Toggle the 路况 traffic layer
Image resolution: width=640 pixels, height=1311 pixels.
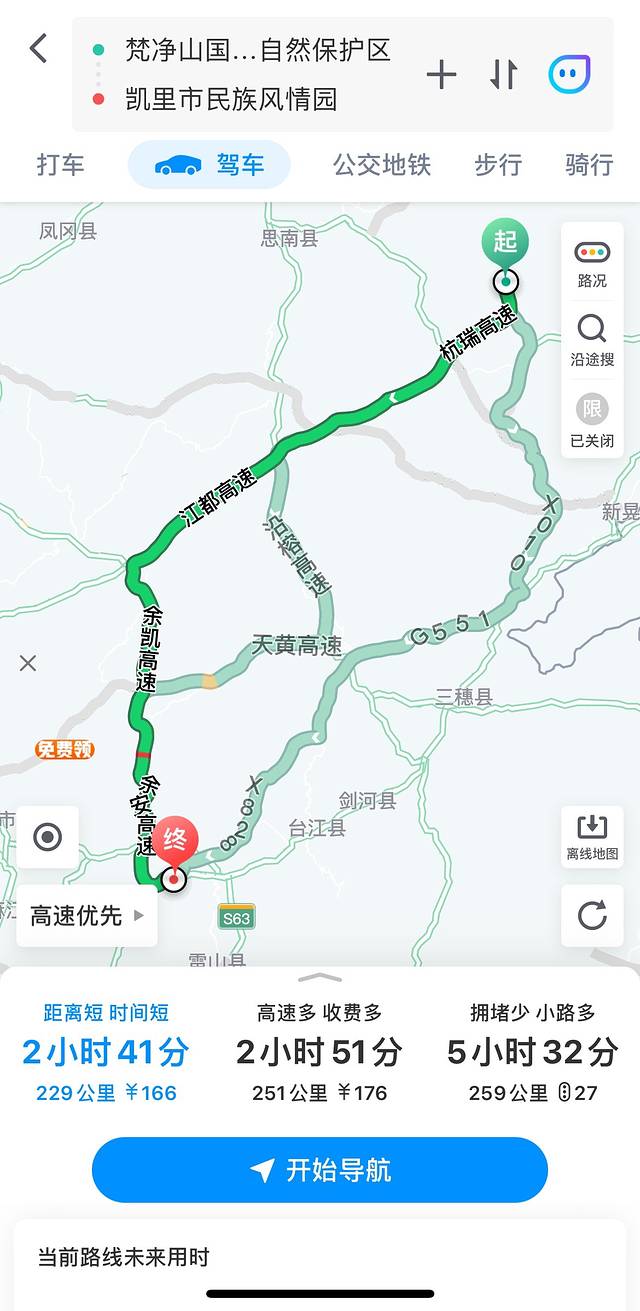tap(592, 264)
